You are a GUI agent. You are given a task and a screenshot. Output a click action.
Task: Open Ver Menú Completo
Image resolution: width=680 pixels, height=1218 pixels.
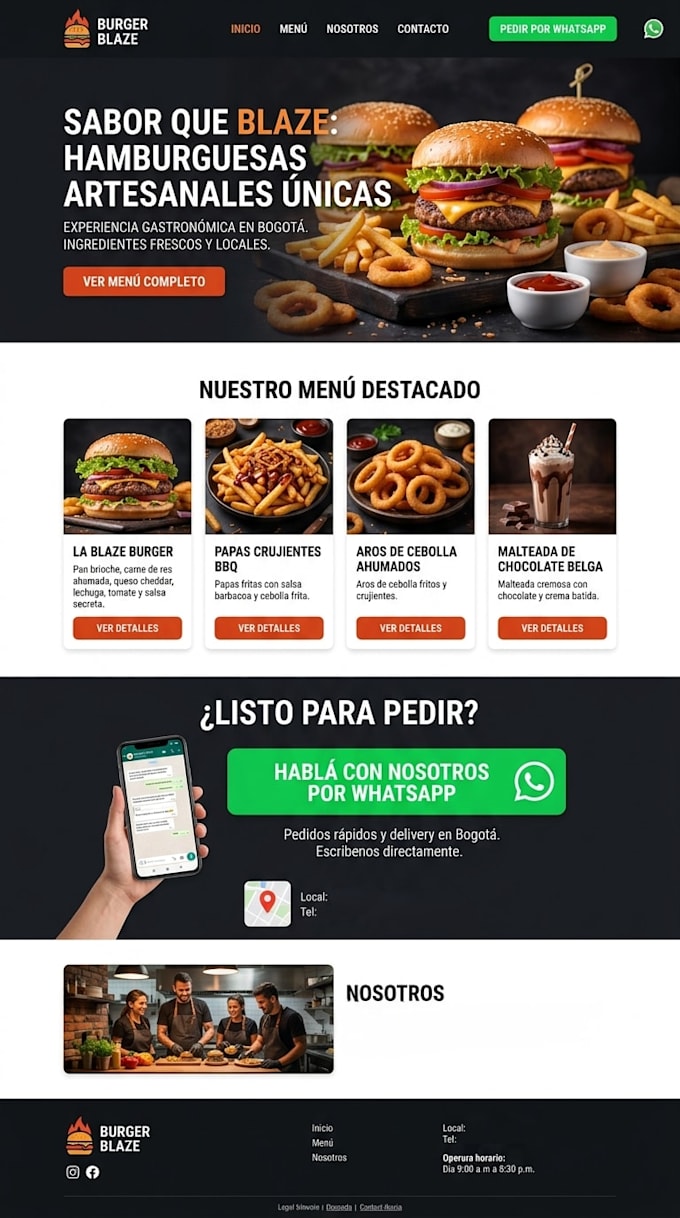(x=144, y=281)
